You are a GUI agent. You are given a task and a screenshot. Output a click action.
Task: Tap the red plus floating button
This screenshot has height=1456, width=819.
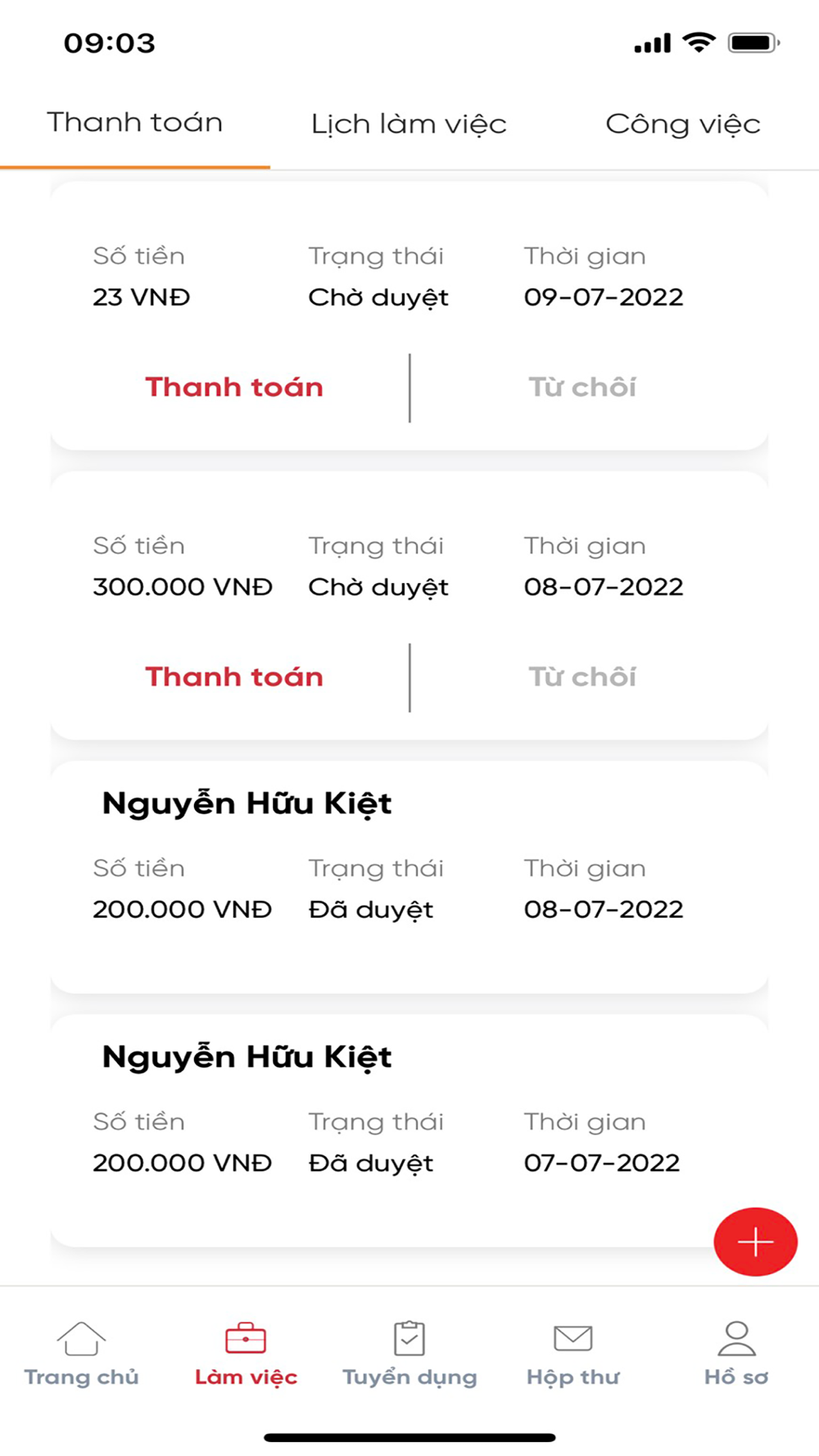click(755, 1241)
